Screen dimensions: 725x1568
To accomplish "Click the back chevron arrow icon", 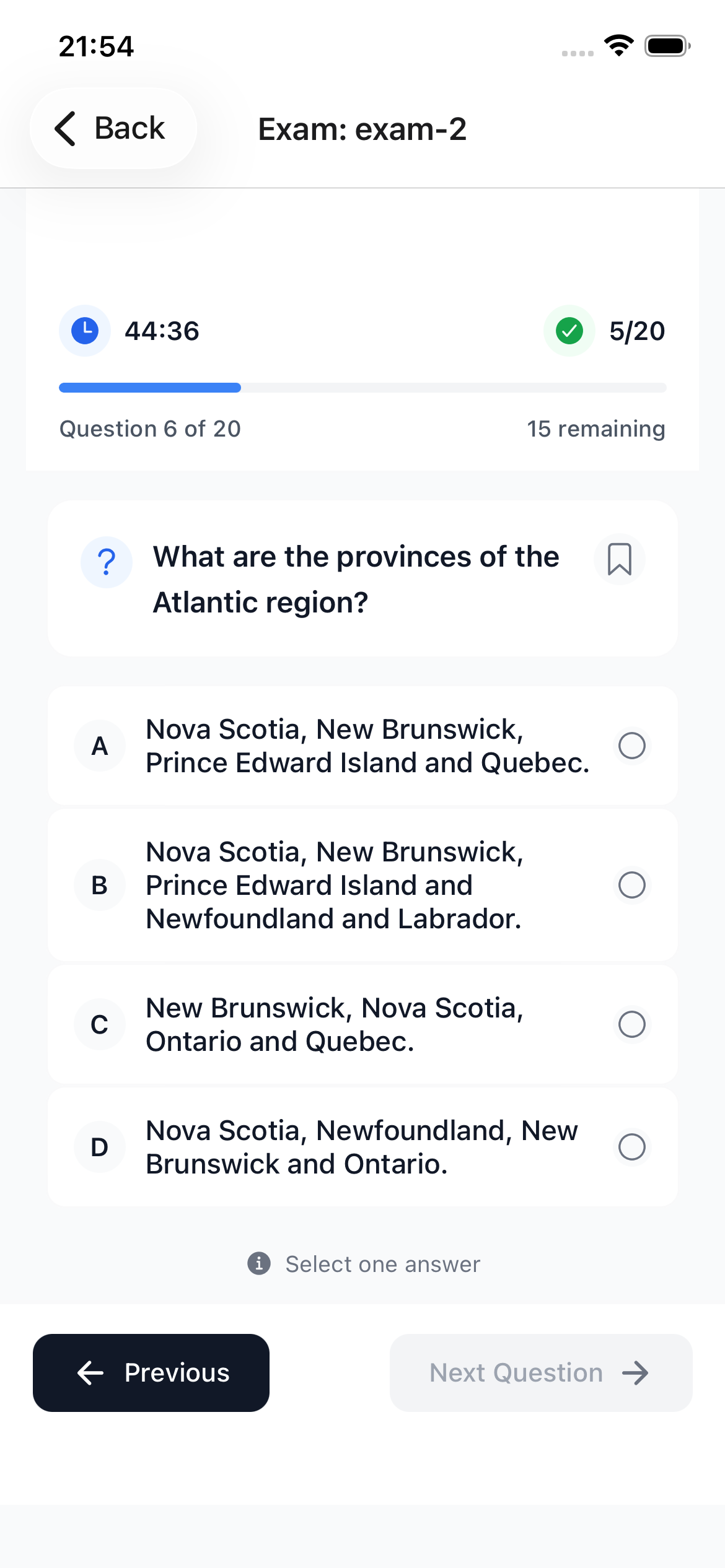I will pyautogui.click(x=66, y=128).
